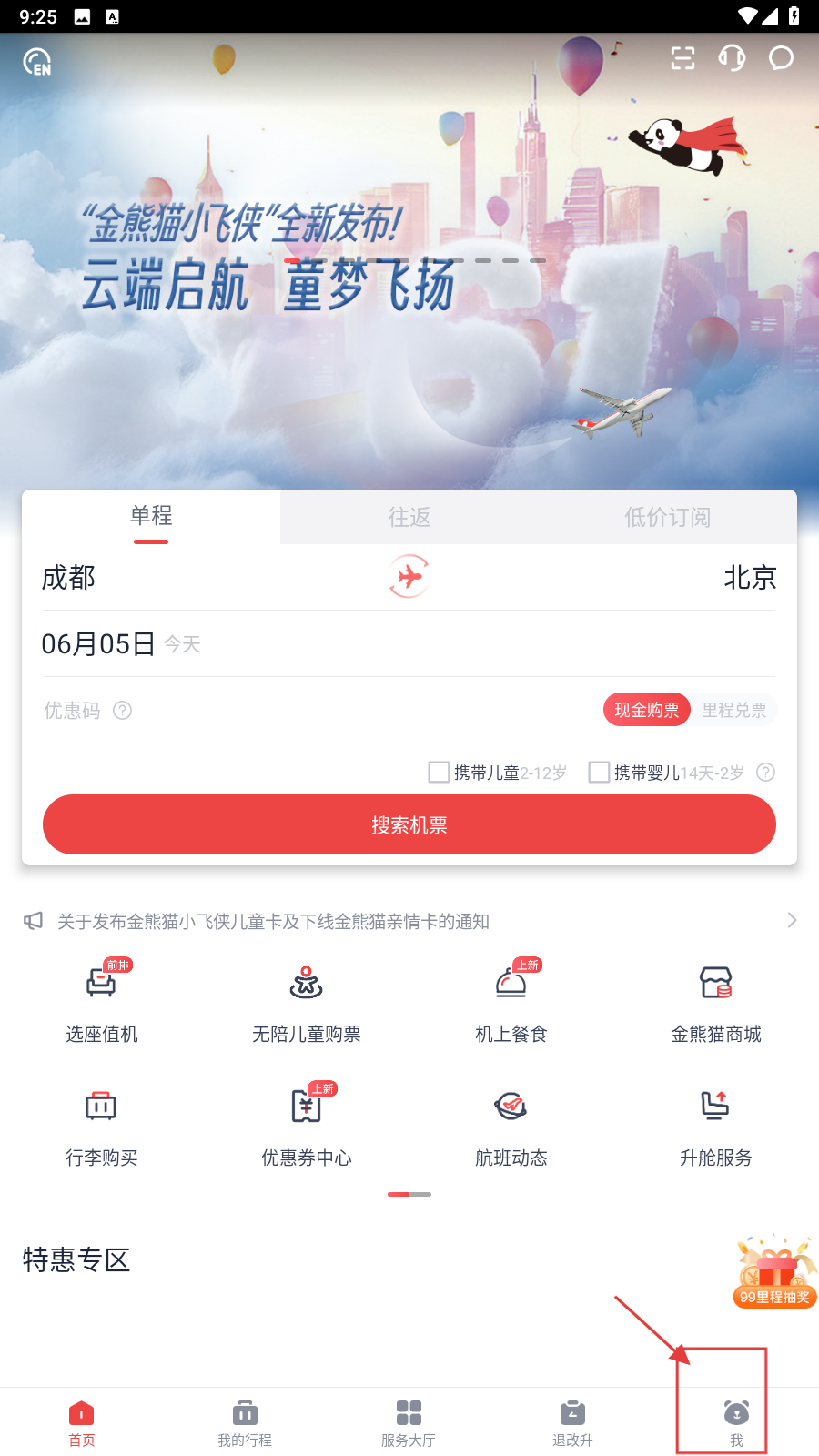
Task: Go to the 我的行程 tab
Action: pos(245,1422)
